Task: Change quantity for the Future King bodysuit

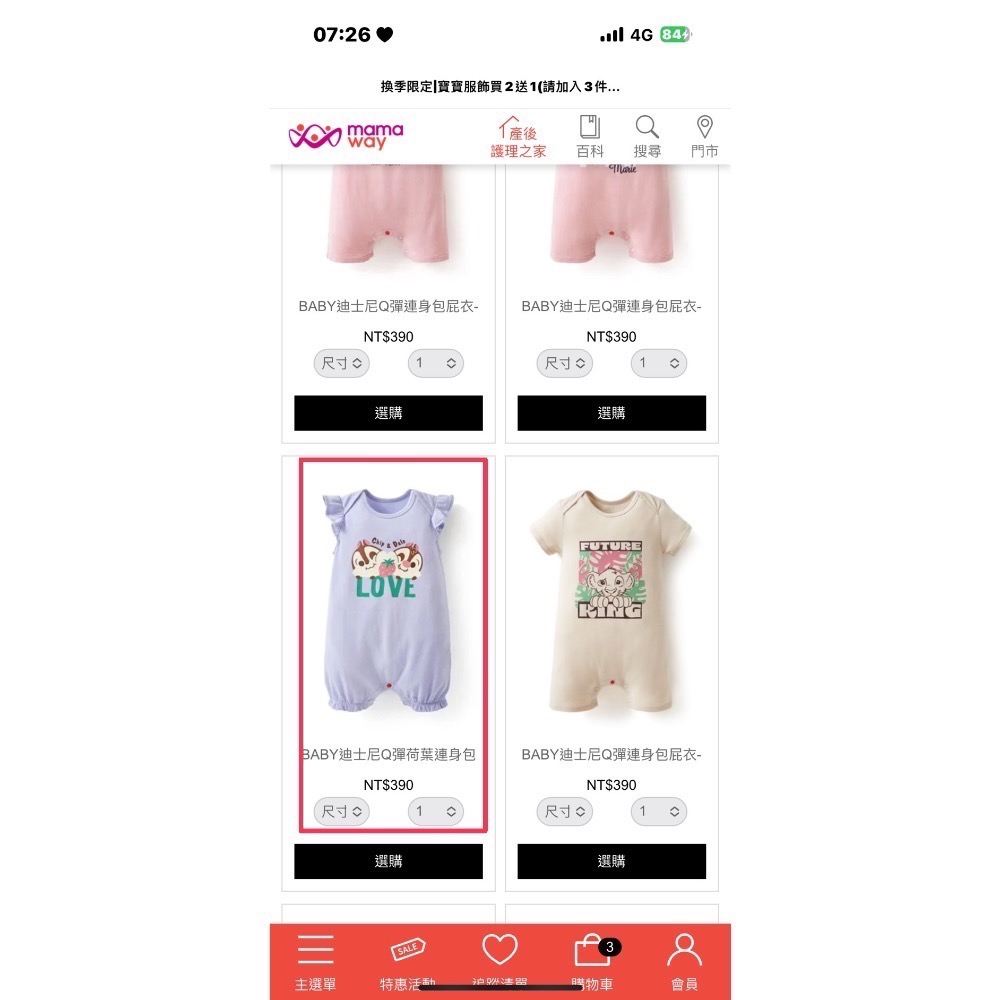Action: pyautogui.click(x=658, y=812)
